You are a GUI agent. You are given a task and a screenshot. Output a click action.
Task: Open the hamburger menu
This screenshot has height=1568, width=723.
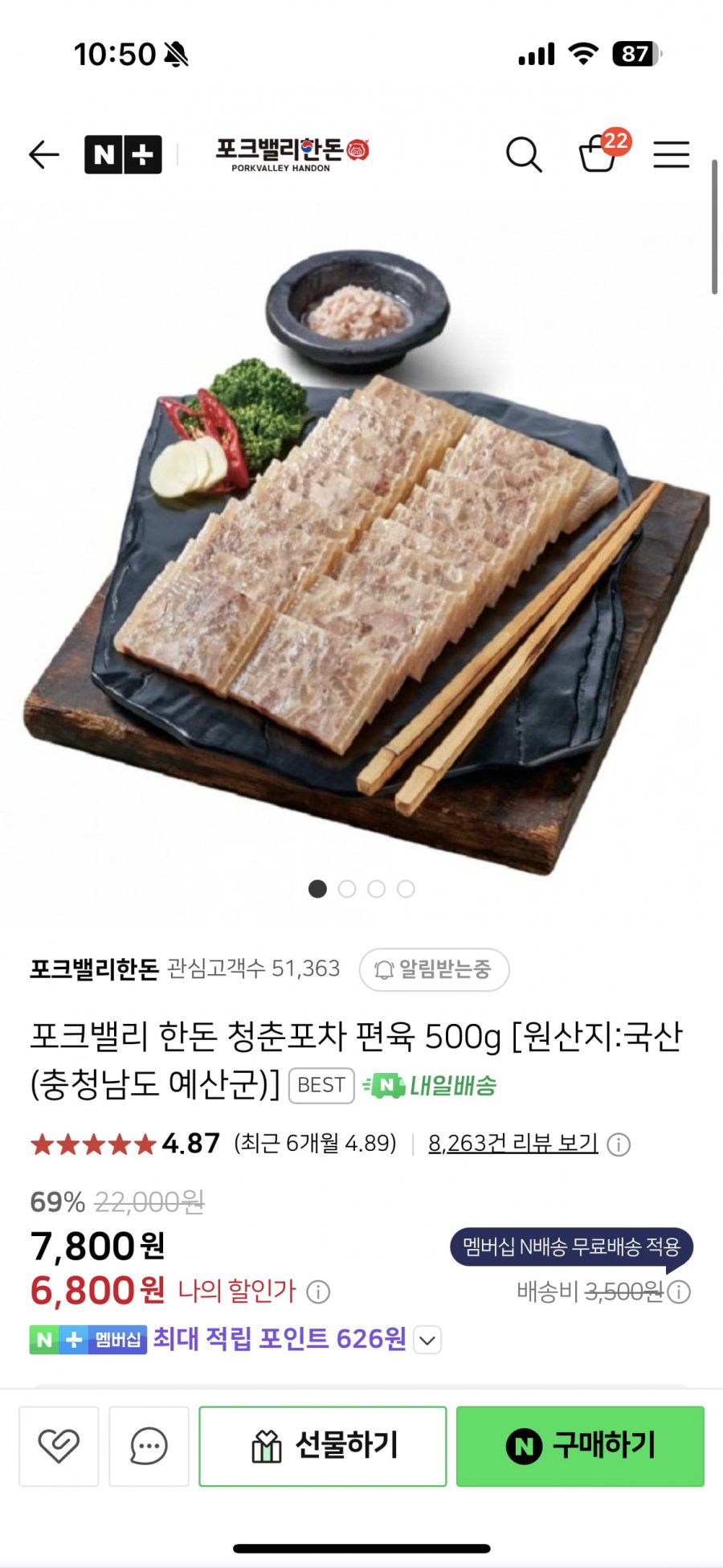point(671,154)
